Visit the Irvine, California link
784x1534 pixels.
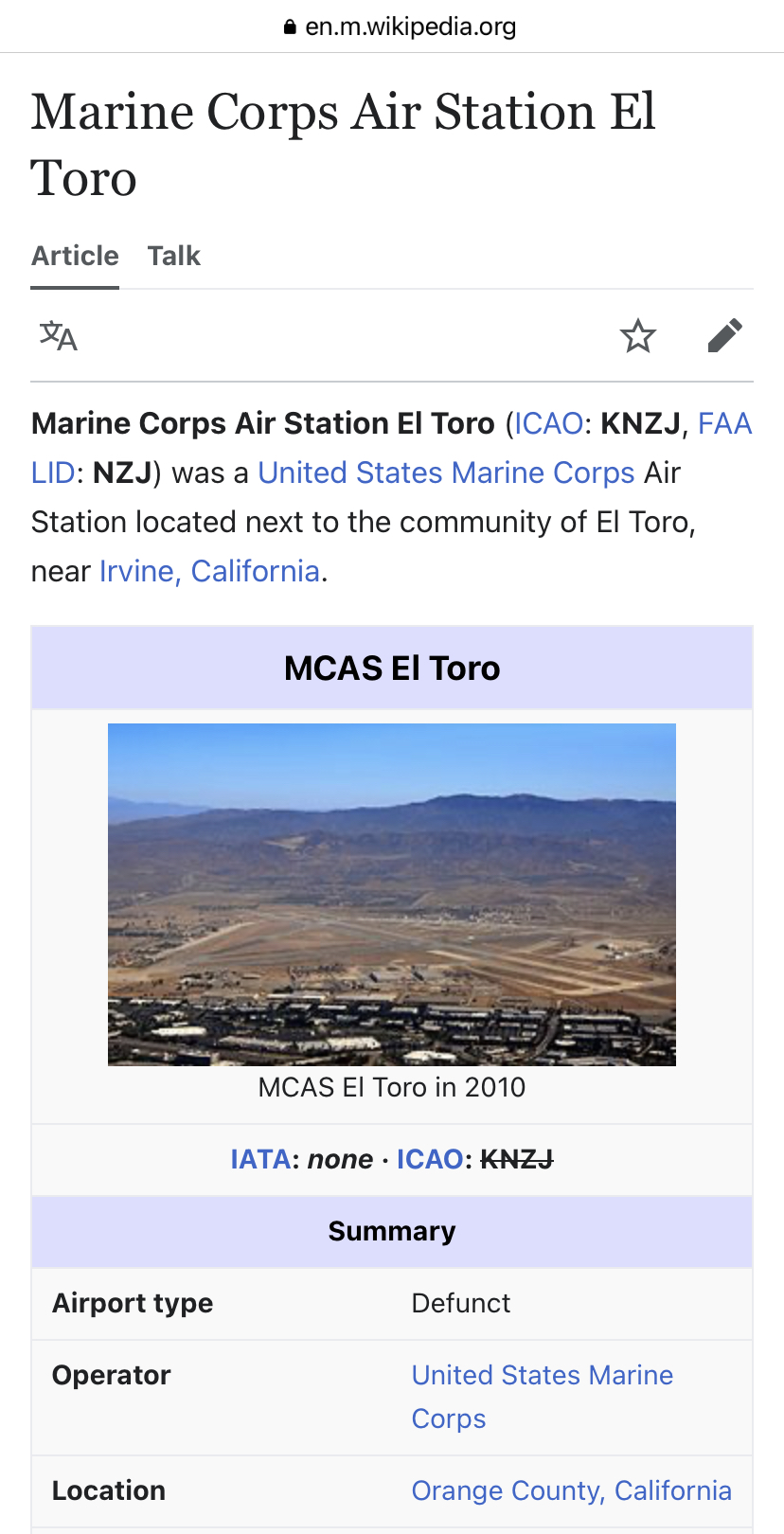(x=209, y=571)
